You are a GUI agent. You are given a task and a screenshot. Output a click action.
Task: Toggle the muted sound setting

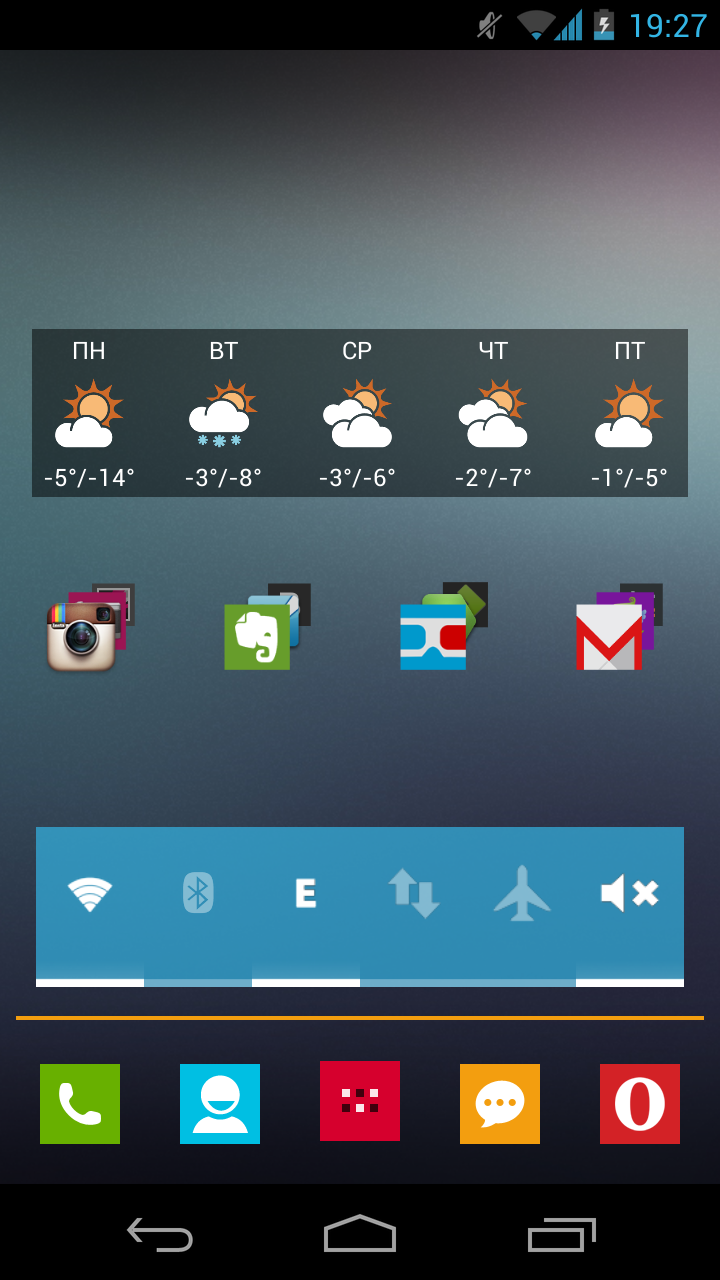630,906
